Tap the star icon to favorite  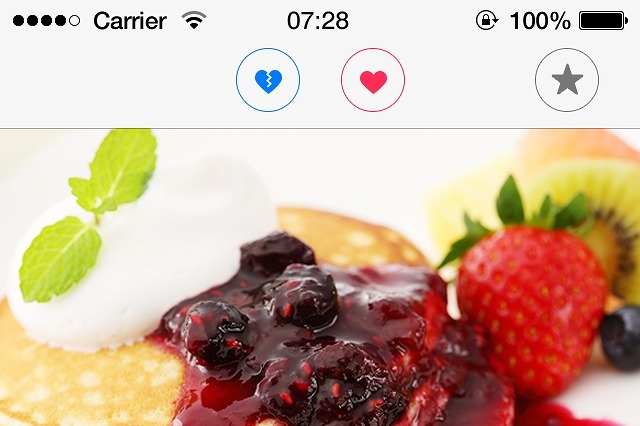pos(567,80)
